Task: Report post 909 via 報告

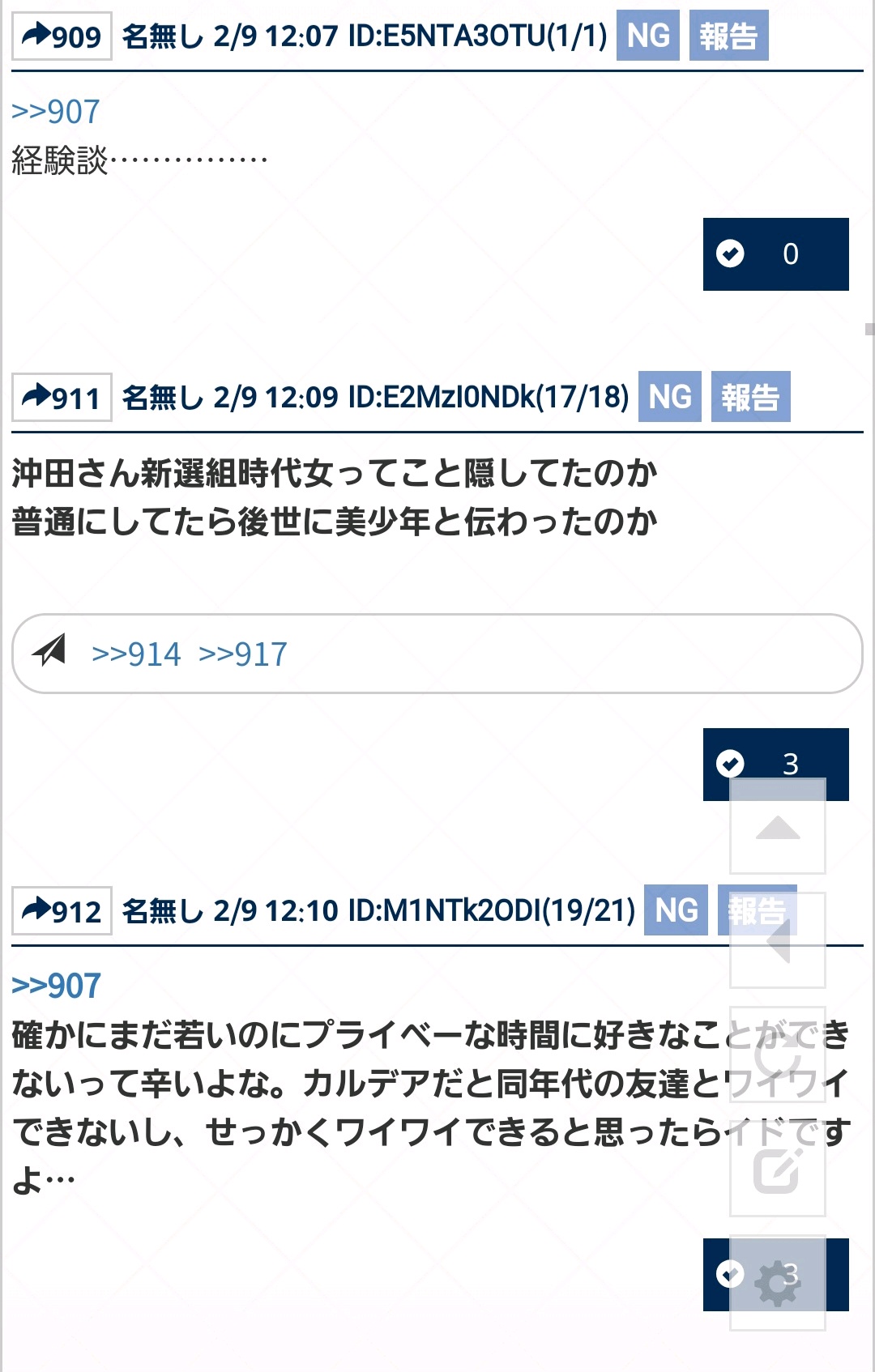Action: pyautogui.click(x=728, y=36)
